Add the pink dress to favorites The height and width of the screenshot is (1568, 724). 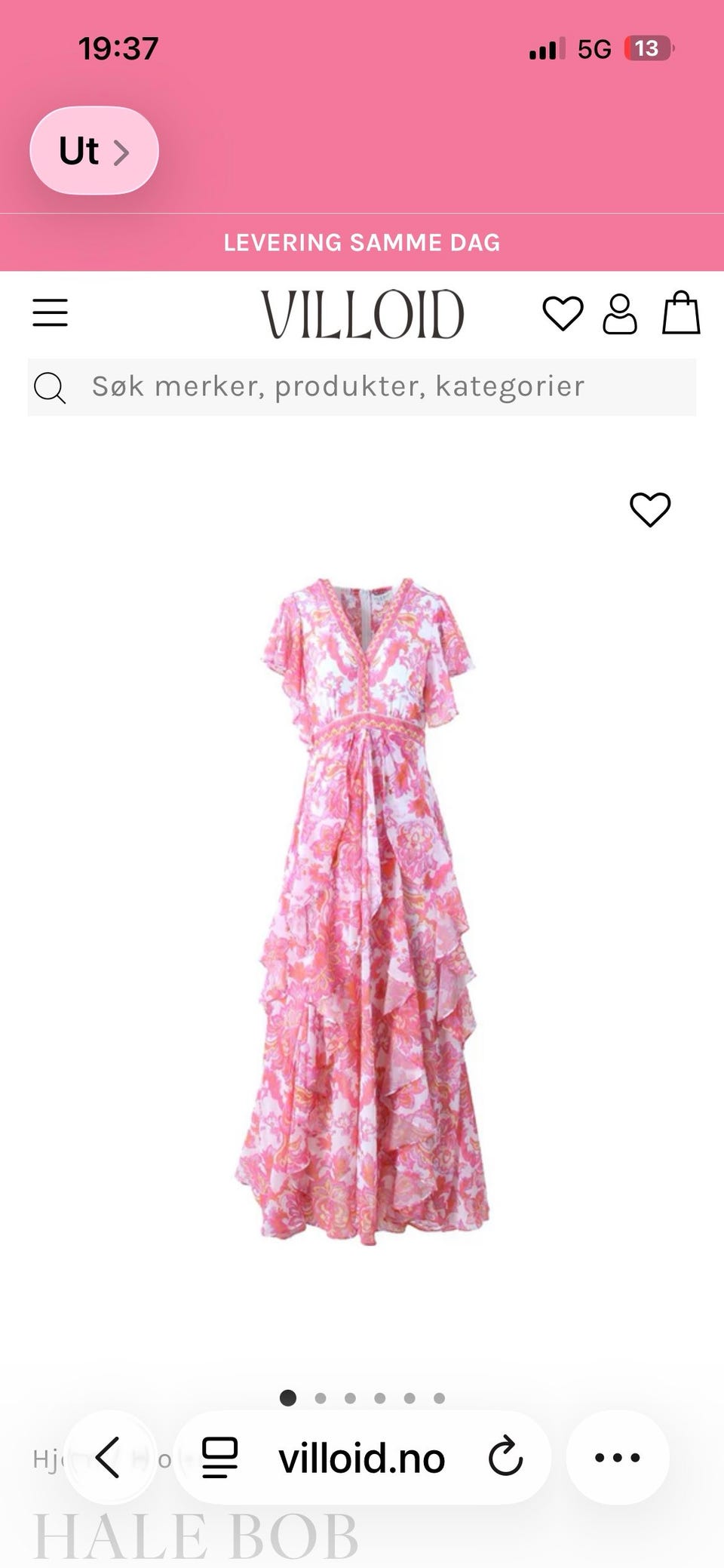click(650, 509)
